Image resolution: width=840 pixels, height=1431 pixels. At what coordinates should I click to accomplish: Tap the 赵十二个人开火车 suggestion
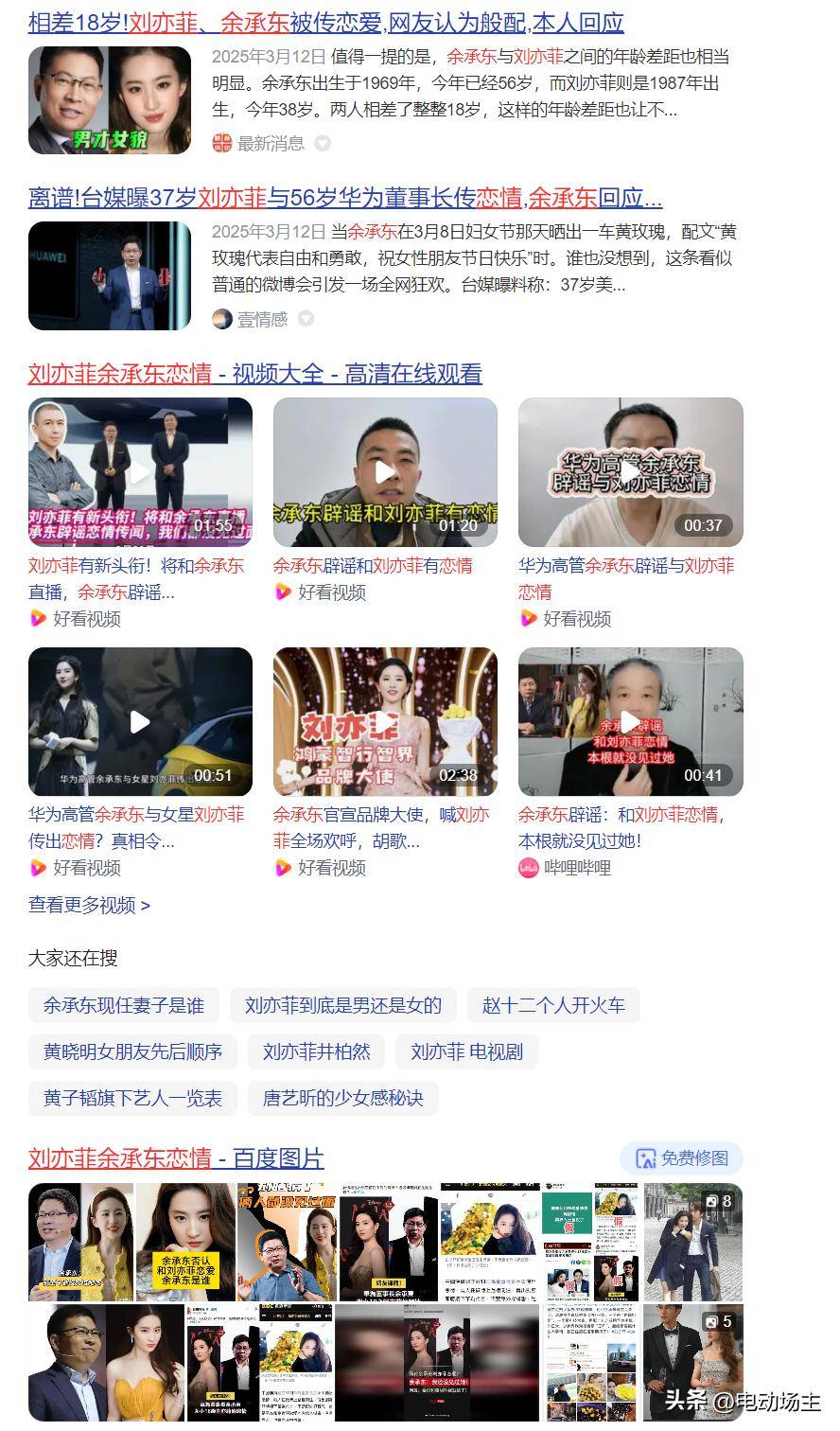point(553,1005)
